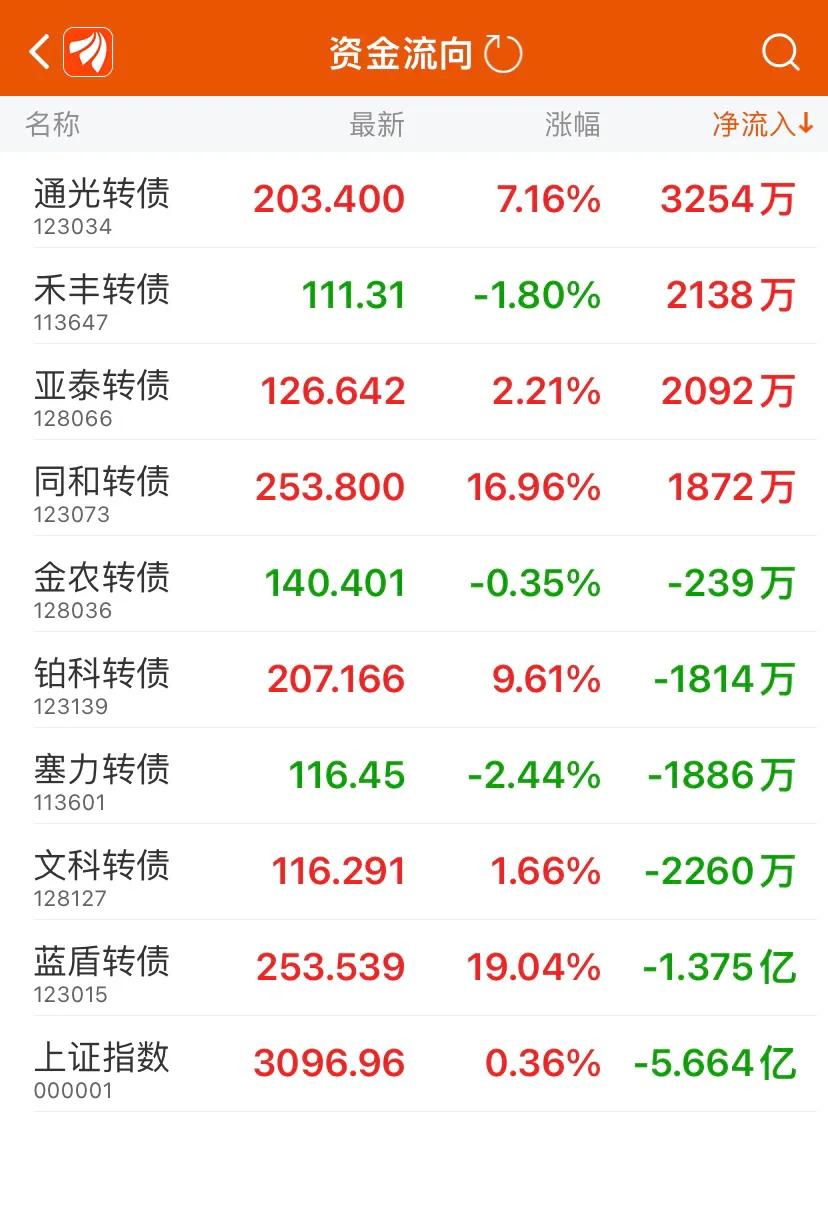The image size is (828, 1228).
Task: Tap 文科转债 change percentage 1.66%
Action: tap(546, 871)
